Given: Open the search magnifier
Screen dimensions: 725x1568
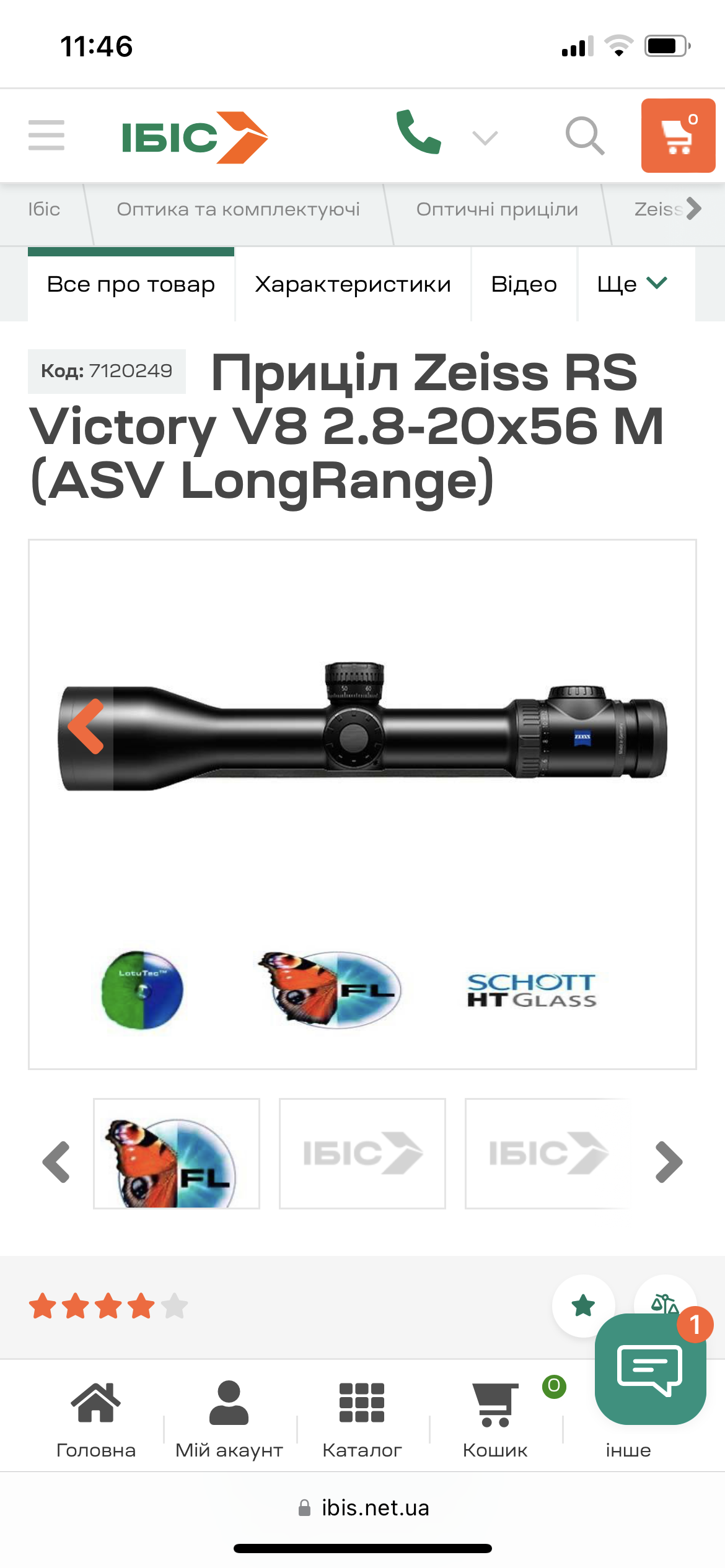Looking at the screenshot, I should (x=584, y=136).
